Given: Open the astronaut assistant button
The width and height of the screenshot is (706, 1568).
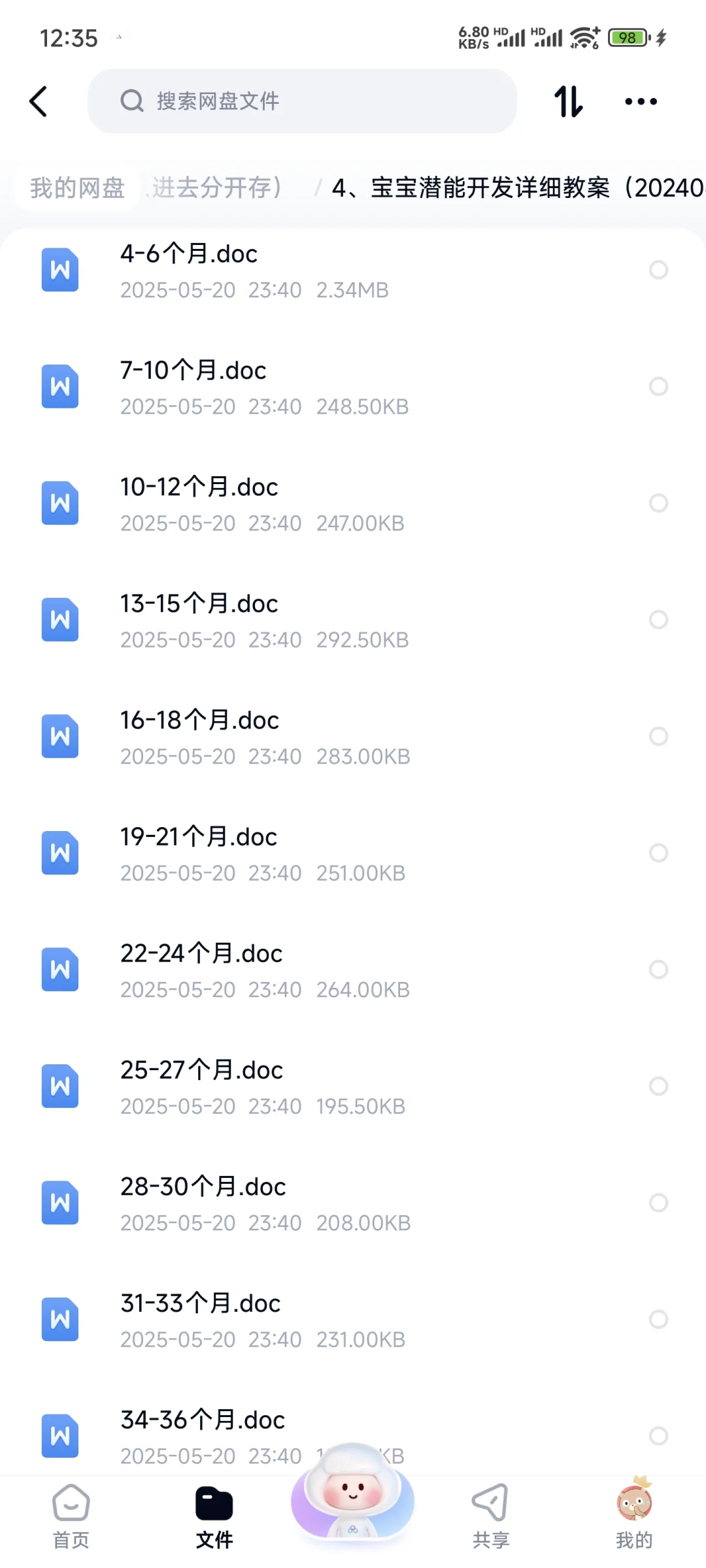Looking at the screenshot, I should (353, 1492).
